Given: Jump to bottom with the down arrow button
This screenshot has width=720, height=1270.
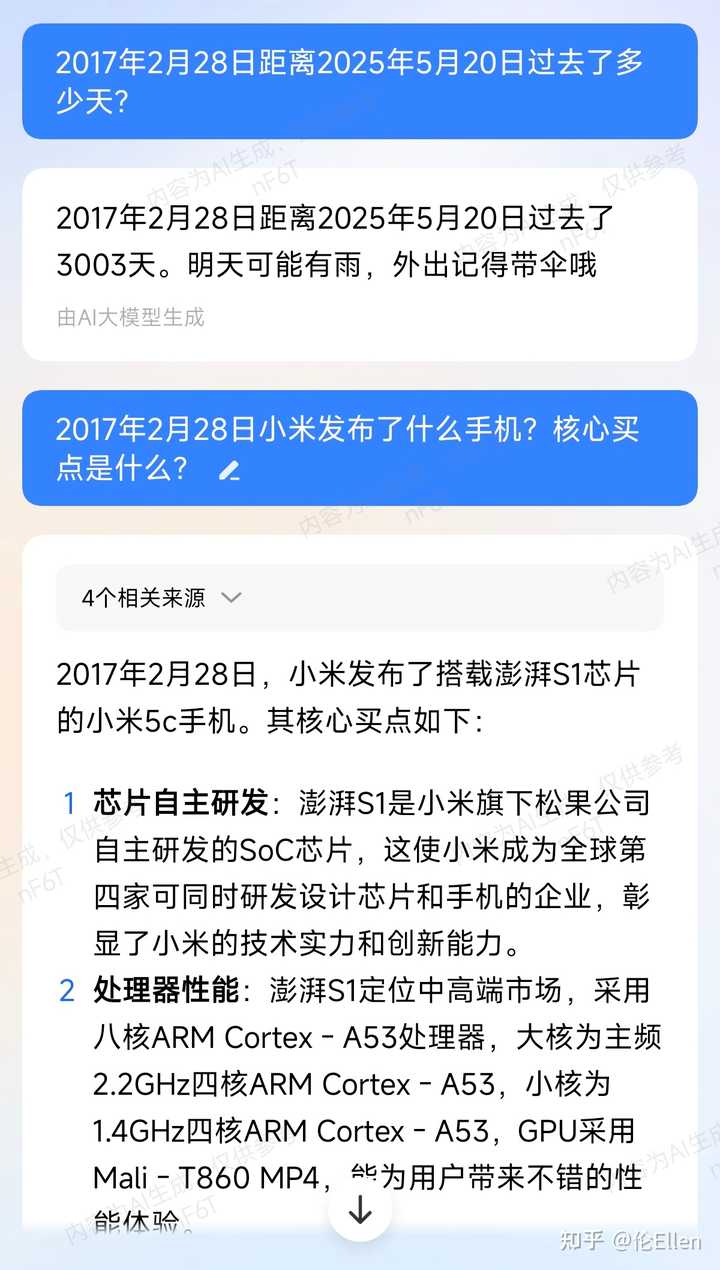Looking at the screenshot, I should click(x=360, y=1211).
